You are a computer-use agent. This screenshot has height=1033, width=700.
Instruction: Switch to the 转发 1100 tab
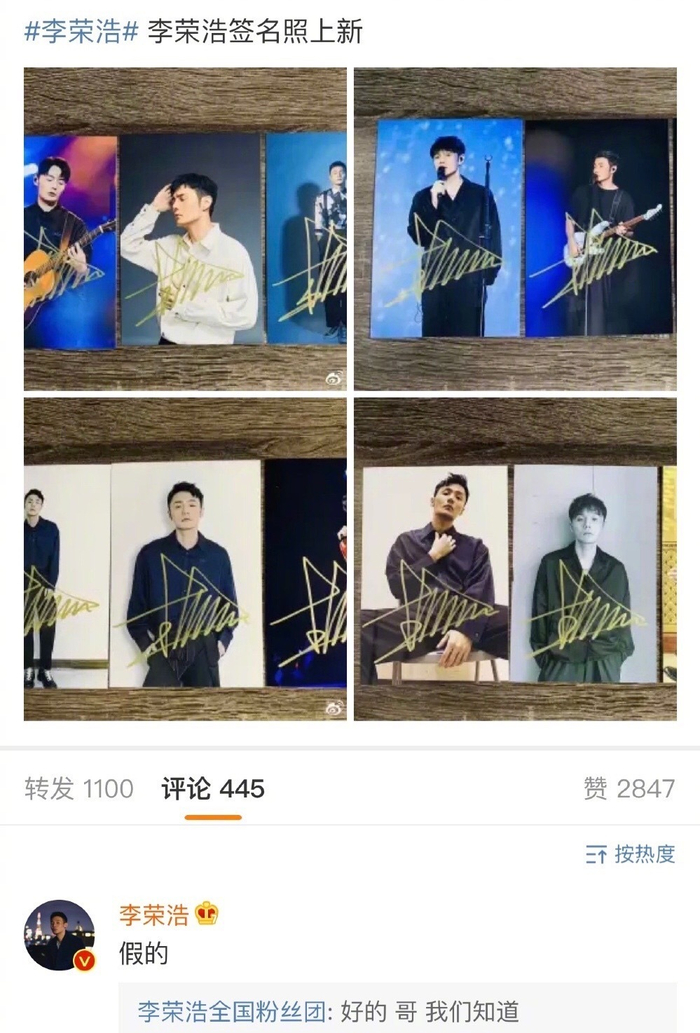point(79,789)
